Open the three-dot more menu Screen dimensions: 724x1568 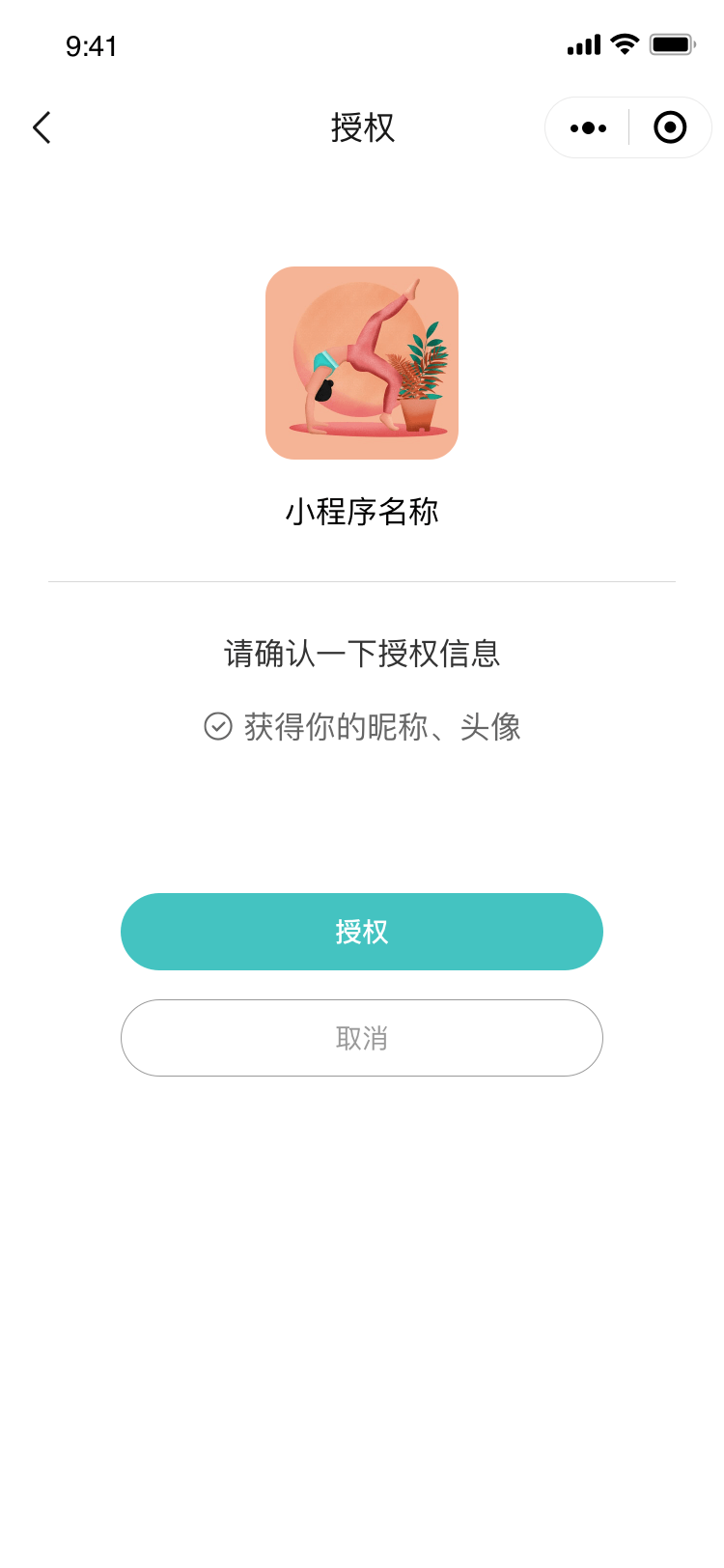tap(588, 127)
